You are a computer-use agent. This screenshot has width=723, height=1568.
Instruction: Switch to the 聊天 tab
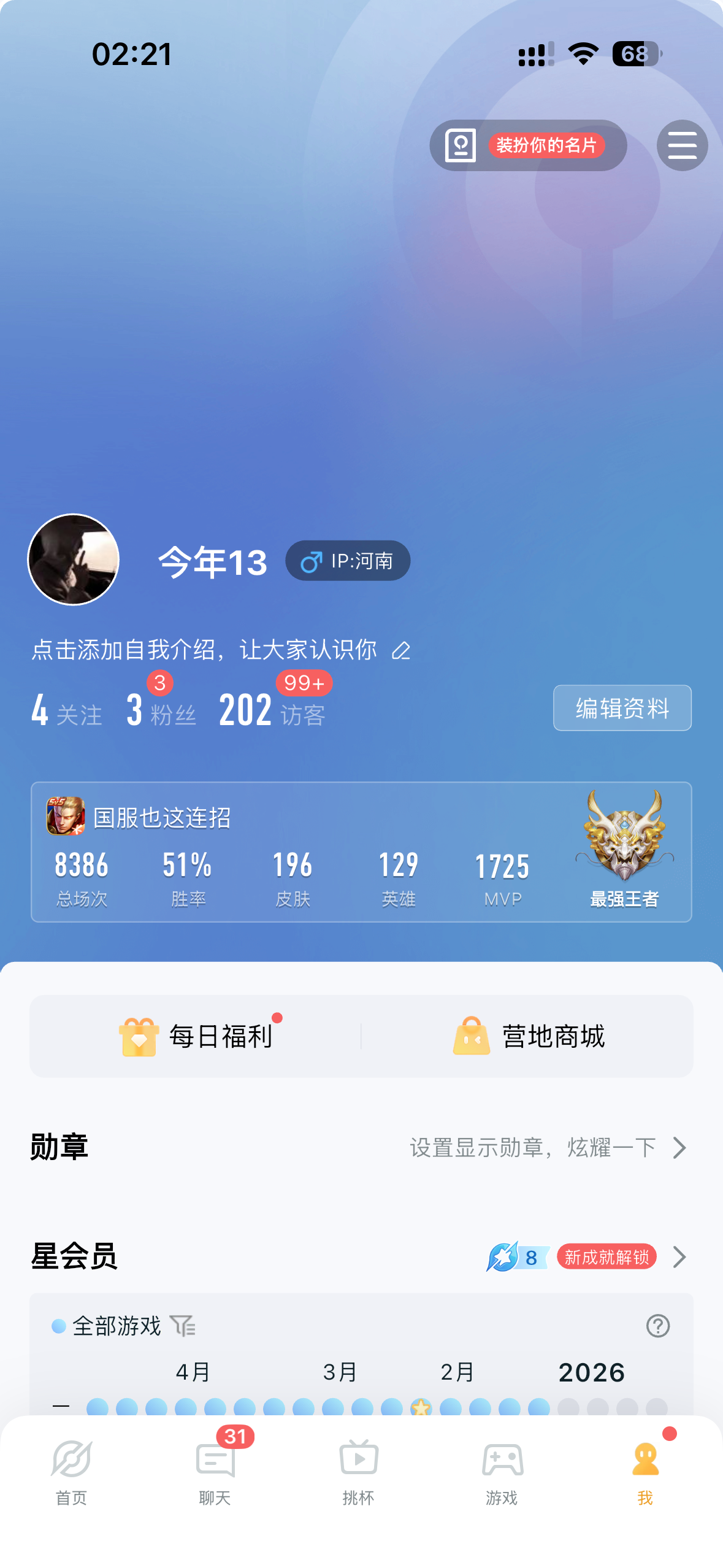(x=215, y=1471)
